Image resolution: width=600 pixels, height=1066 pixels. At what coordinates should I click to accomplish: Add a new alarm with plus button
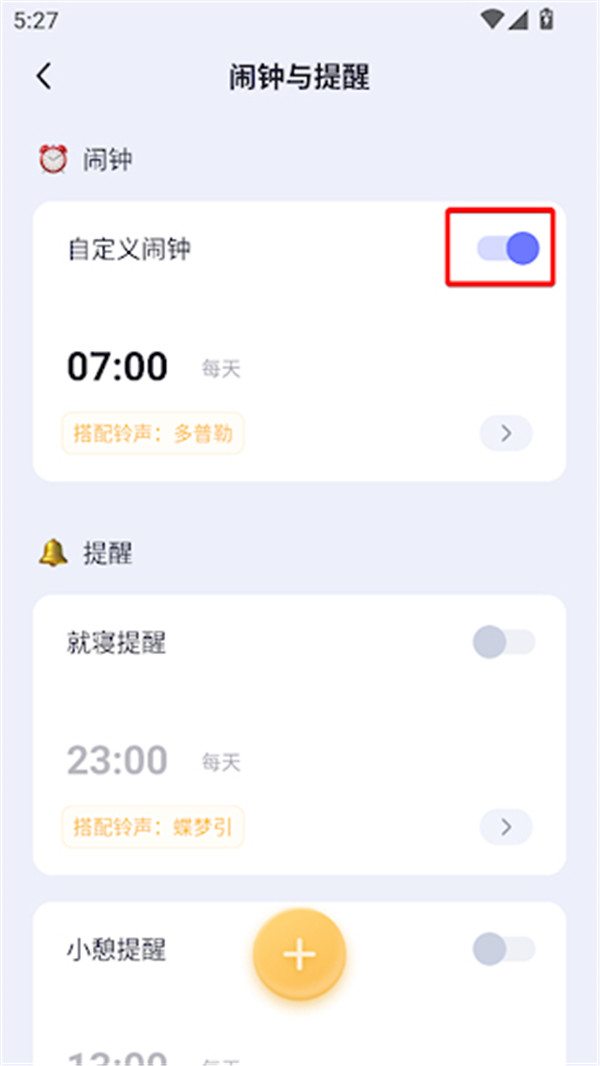click(299, 954)
